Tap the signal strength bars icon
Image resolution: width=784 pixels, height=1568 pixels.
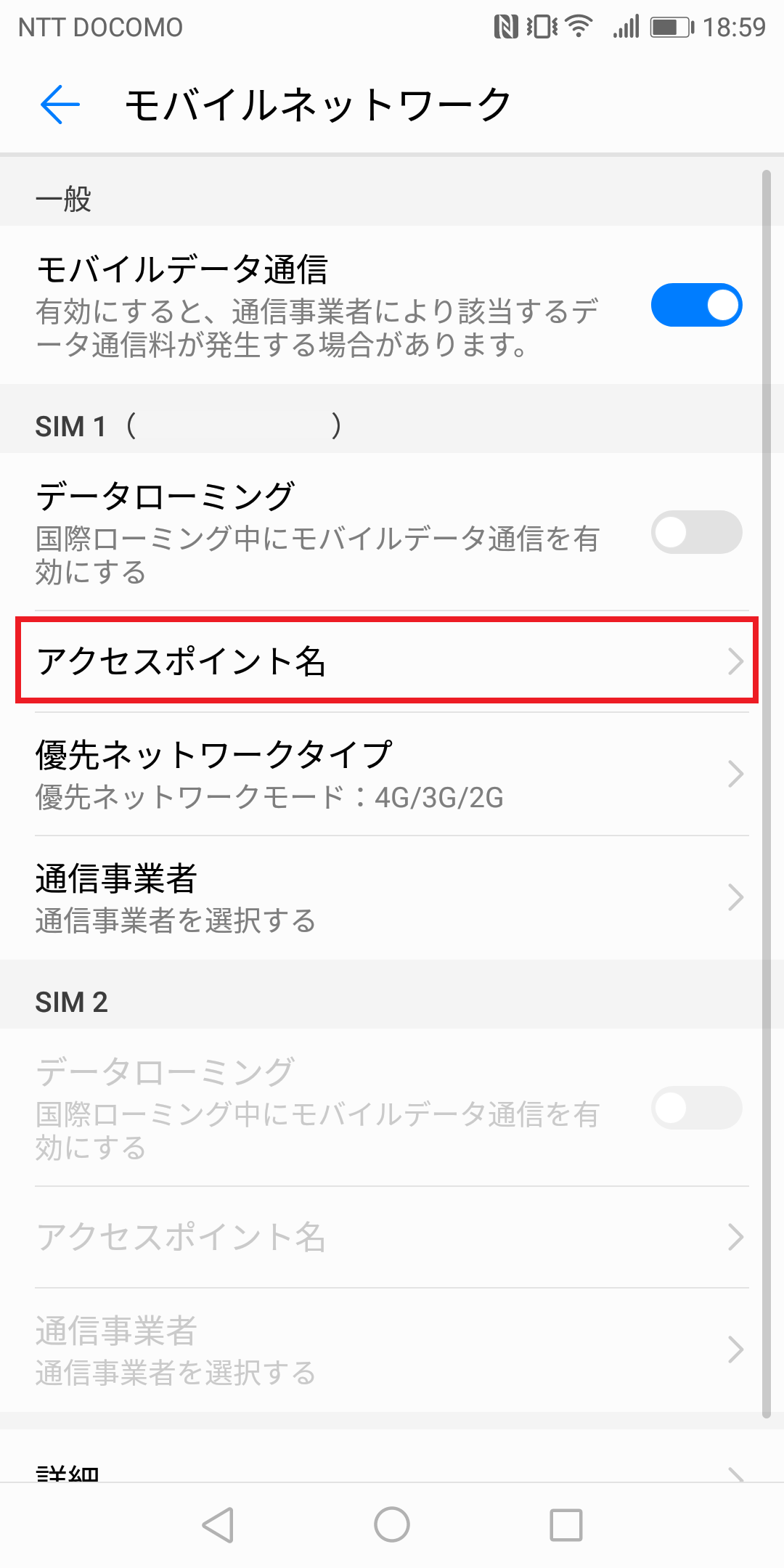click(x=624, y=26)
